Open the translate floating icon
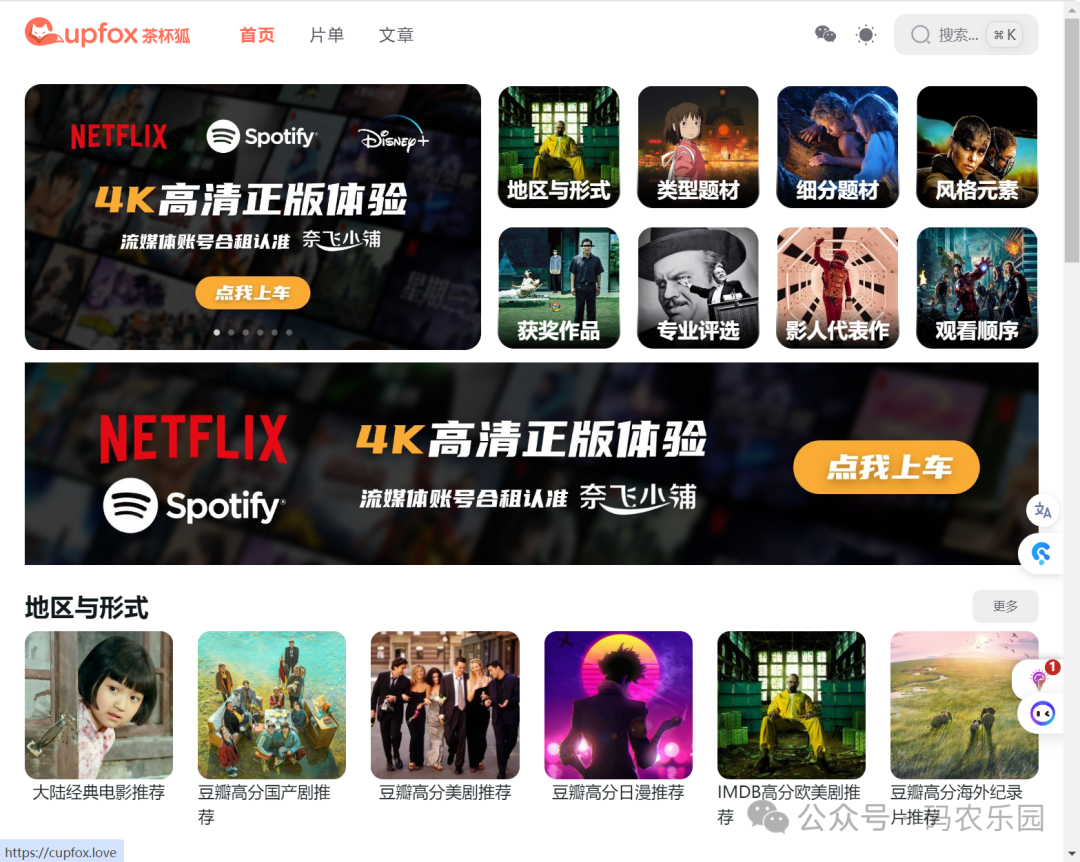The image size is (1080, 862). 1043,510
